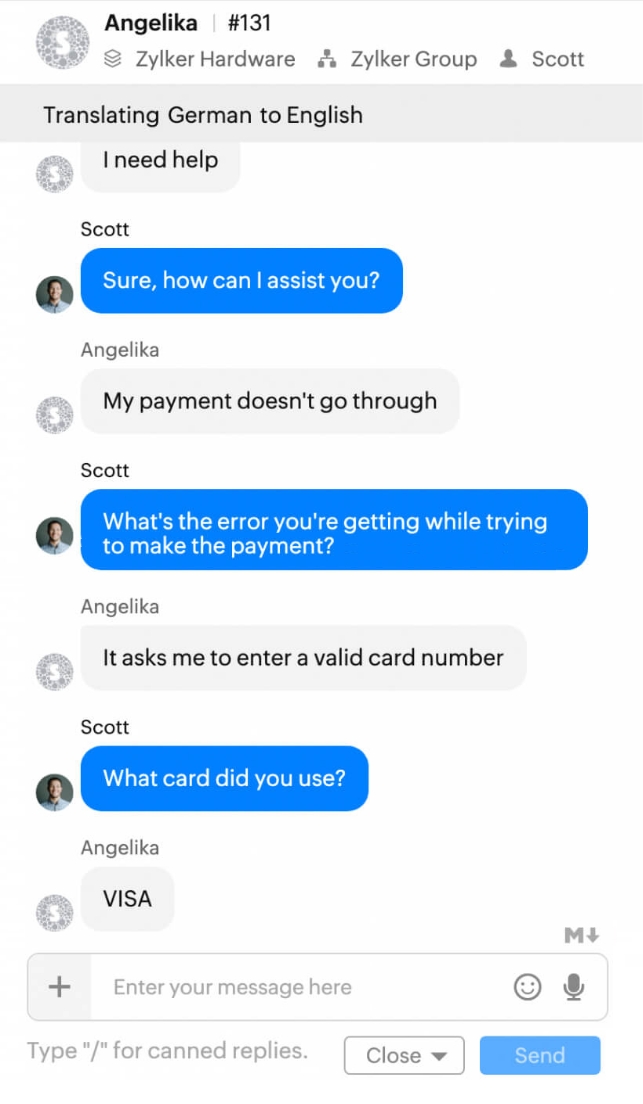The image size is (643, 1104).
Task: Send the message
Action: click(540, 1055)
